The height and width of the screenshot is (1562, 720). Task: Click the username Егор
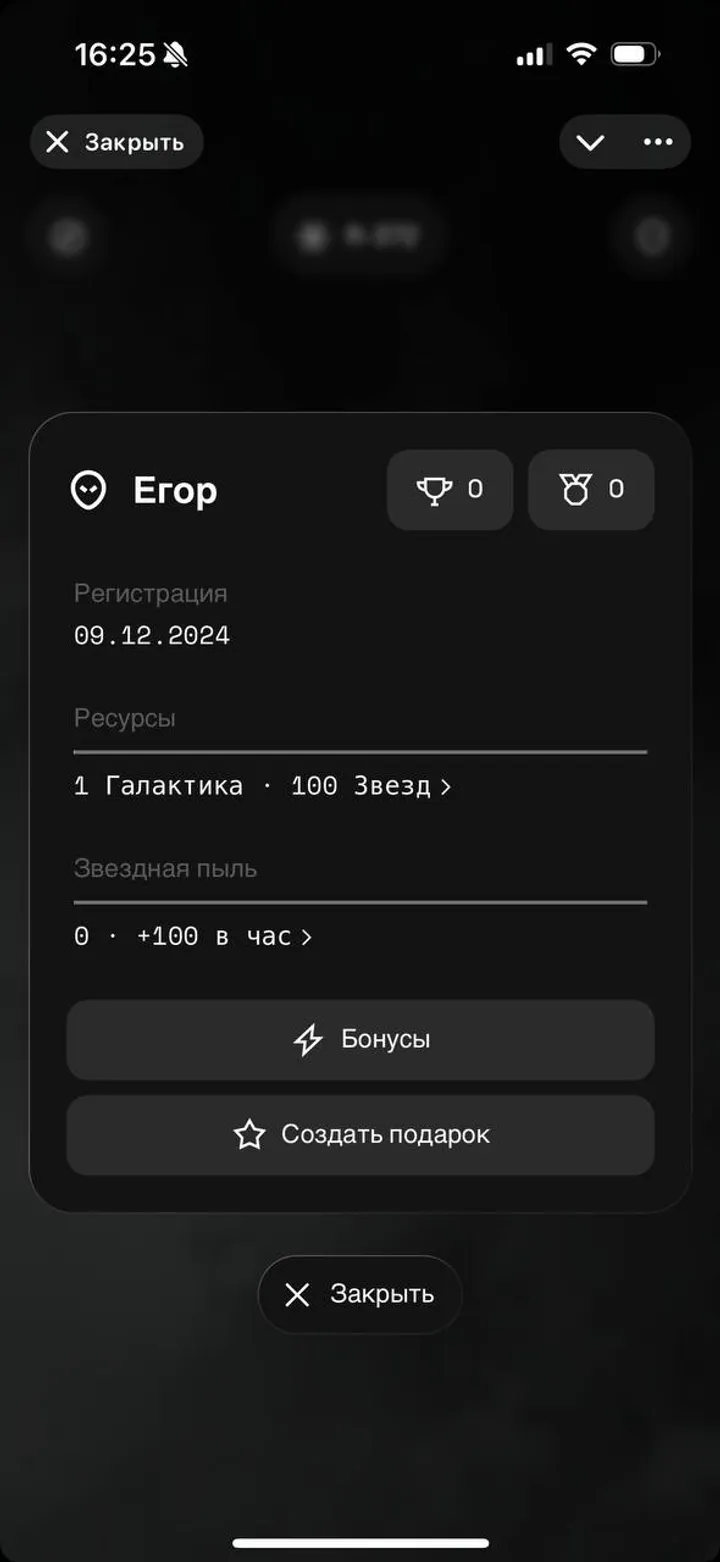(x=176, y=490)
